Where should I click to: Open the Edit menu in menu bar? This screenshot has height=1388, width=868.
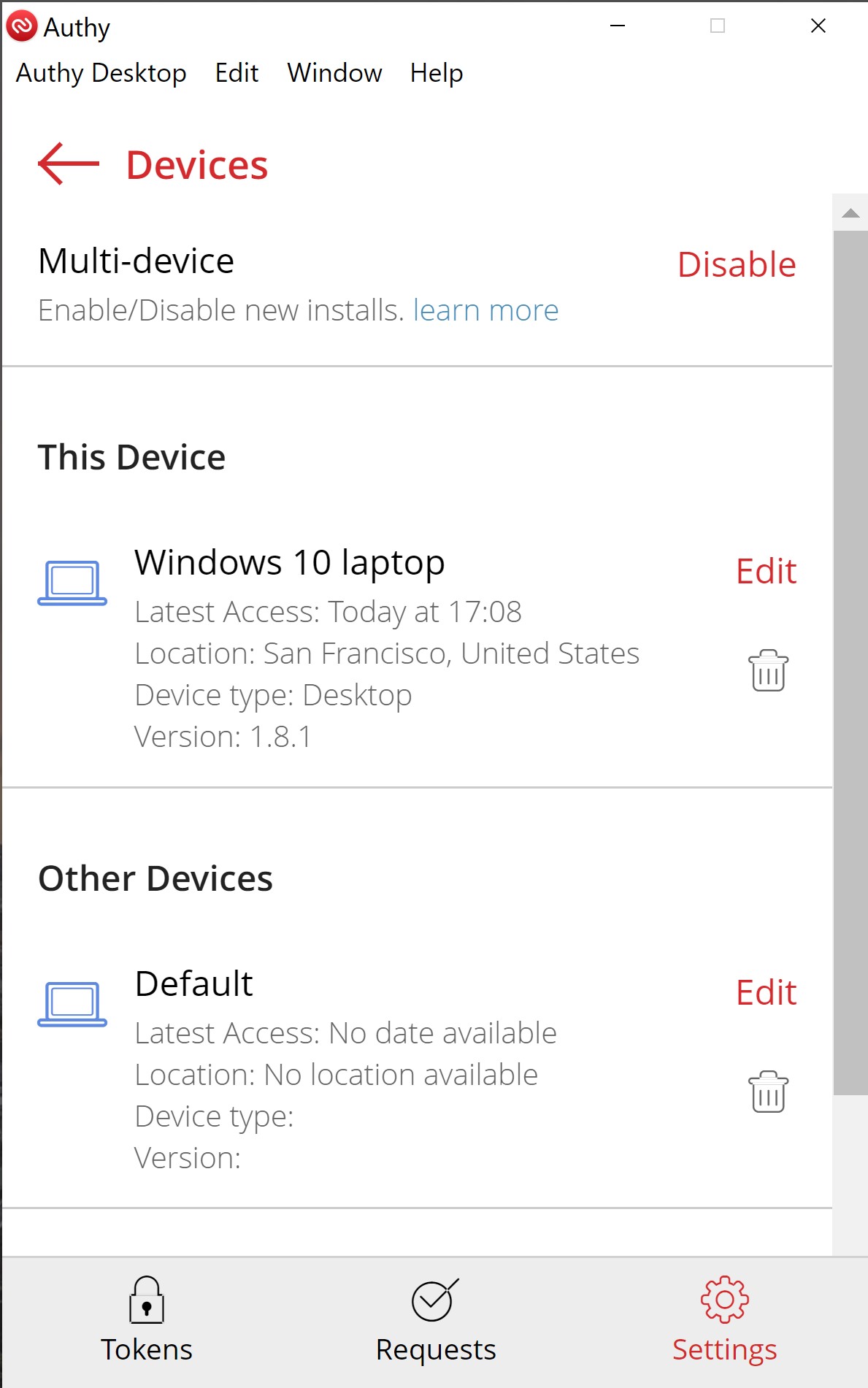[x=236, y=73]
